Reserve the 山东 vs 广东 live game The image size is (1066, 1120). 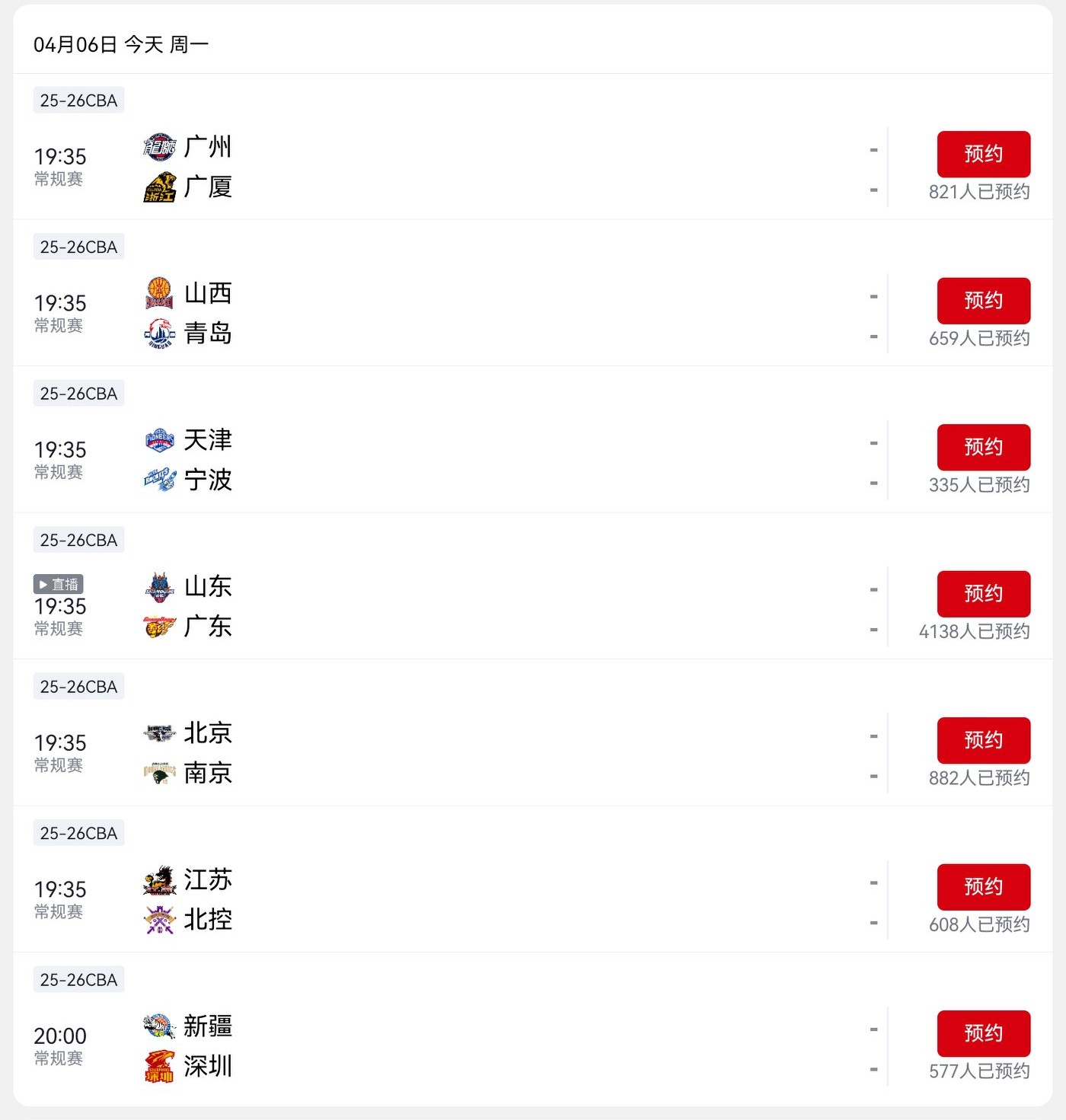tap(983, 594)
